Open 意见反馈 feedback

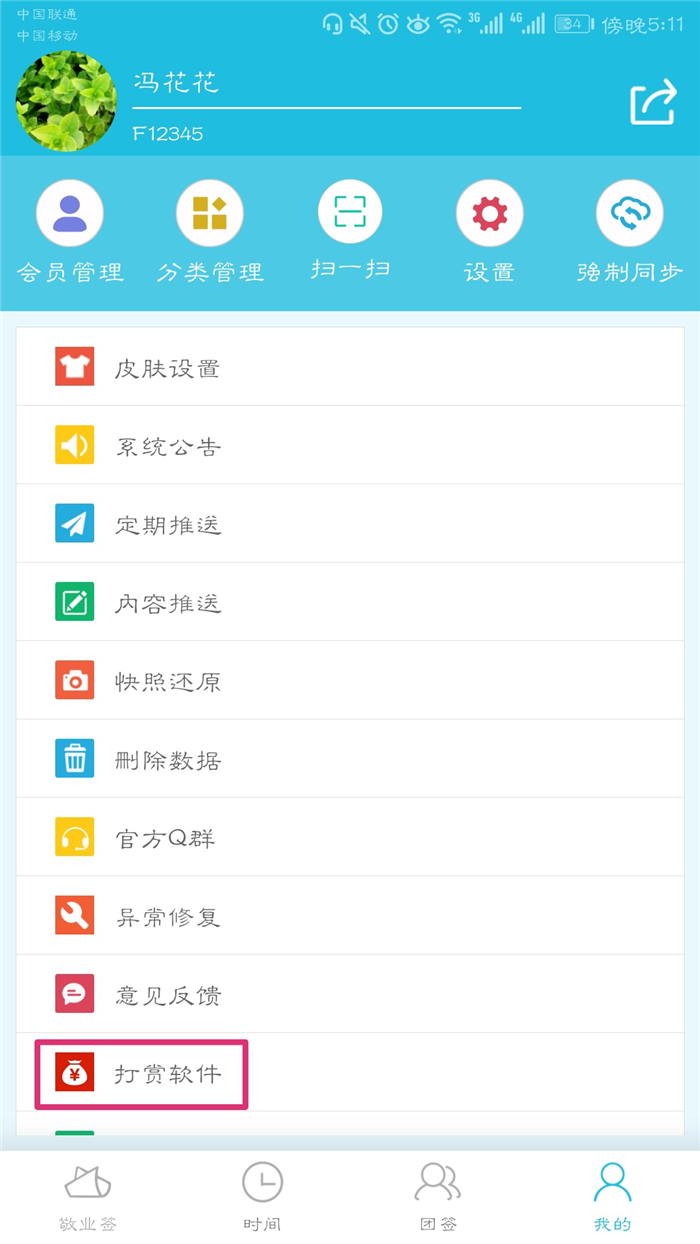pos(350,994)
